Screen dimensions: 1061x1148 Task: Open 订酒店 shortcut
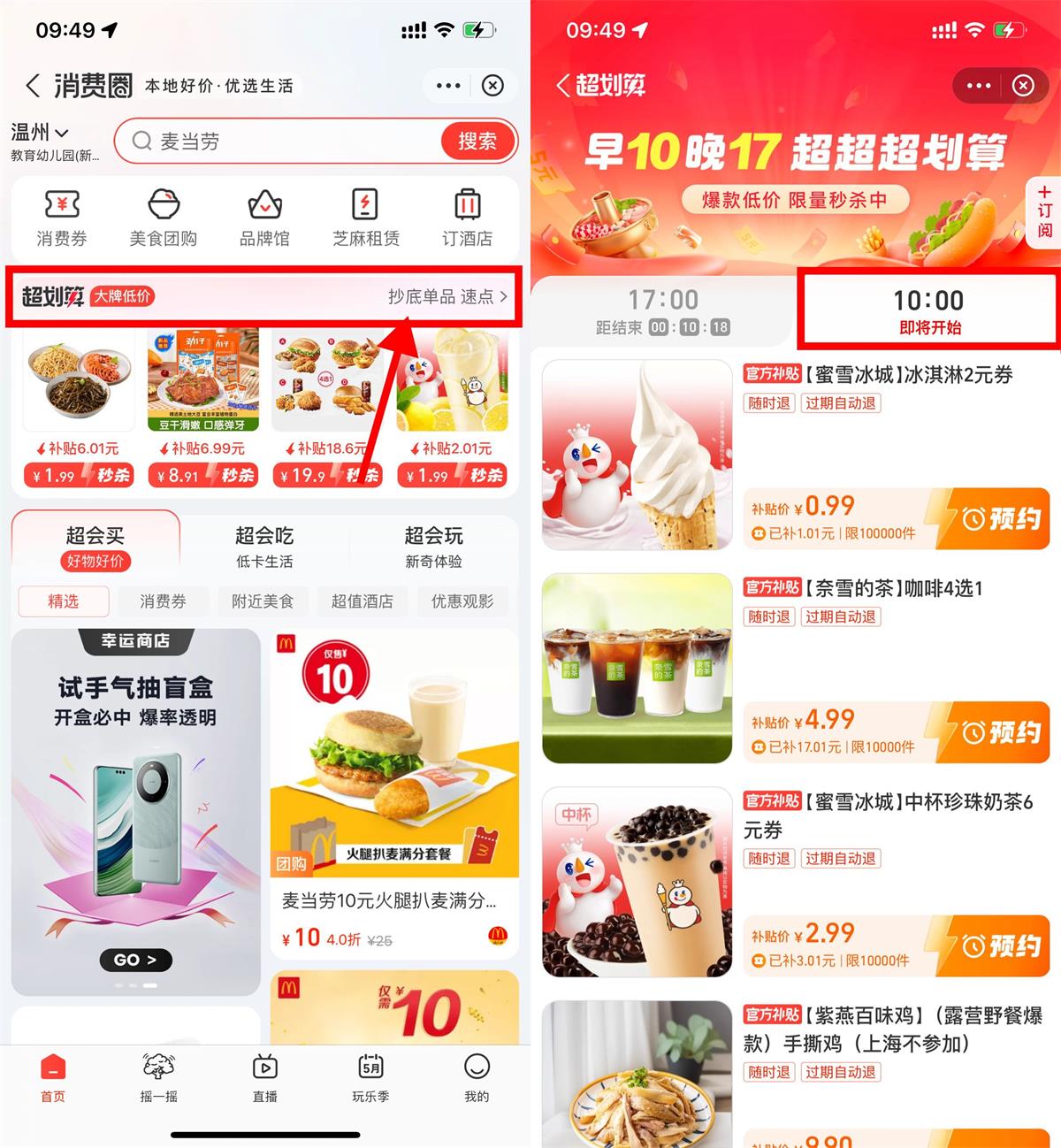467,218
